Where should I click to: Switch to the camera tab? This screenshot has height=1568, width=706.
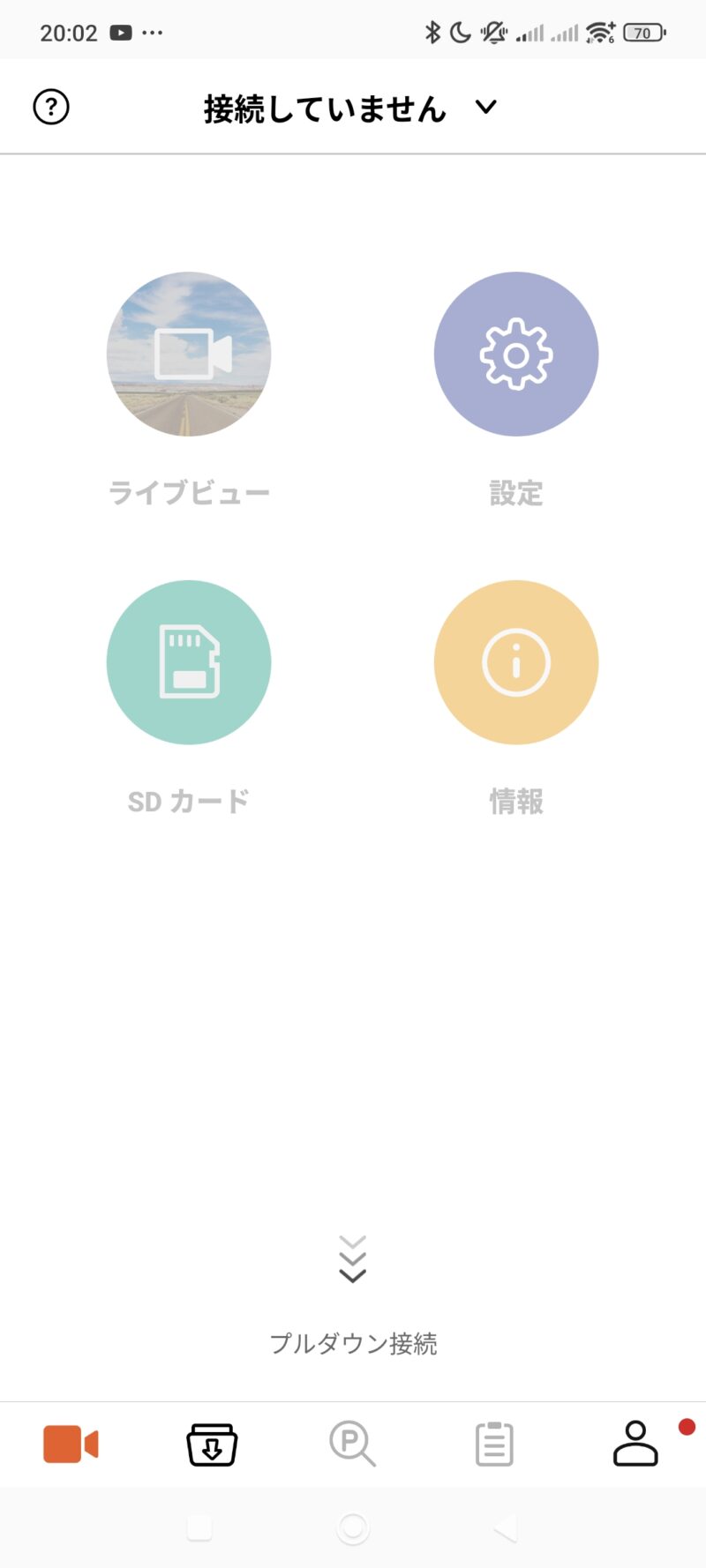tap(71, 1445)
